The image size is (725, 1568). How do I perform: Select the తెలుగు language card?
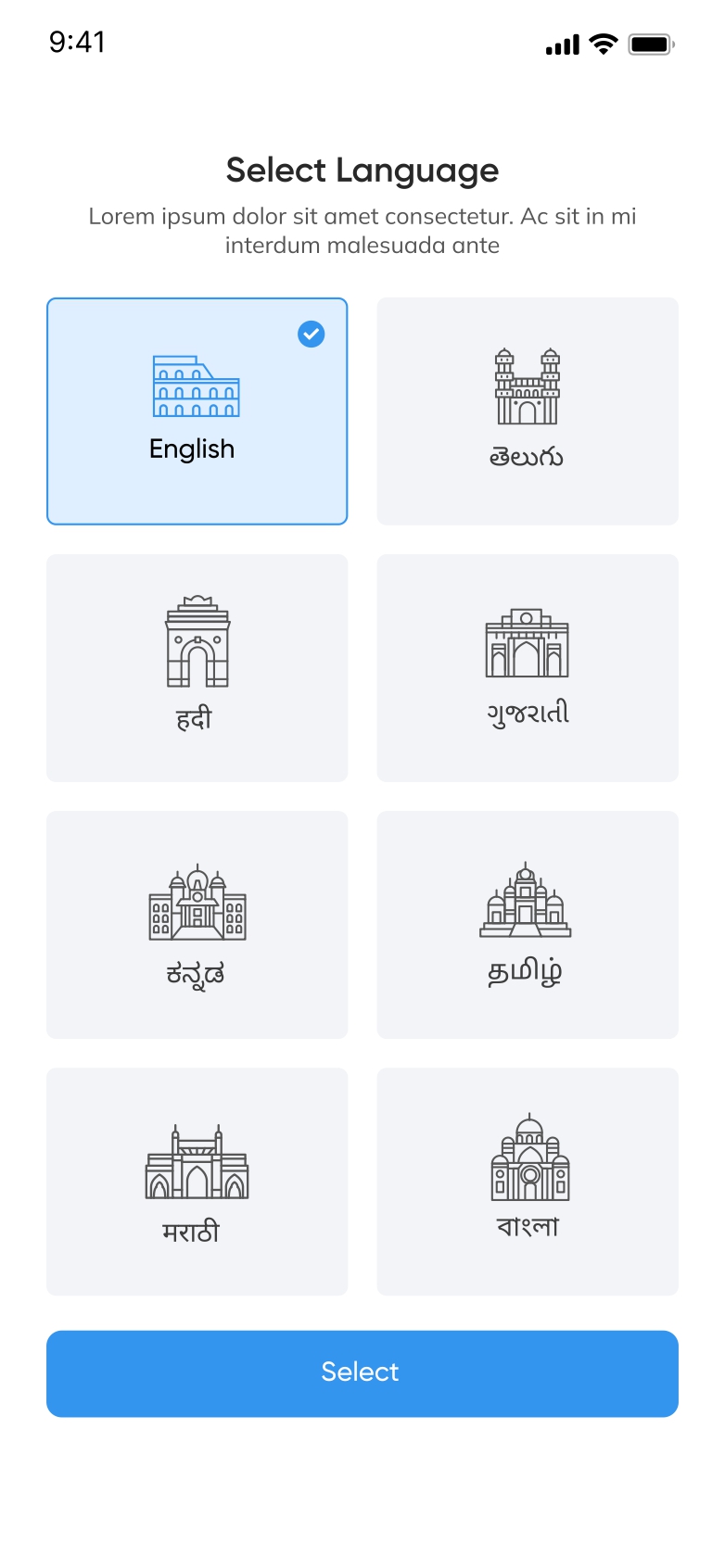click(527, 411)
